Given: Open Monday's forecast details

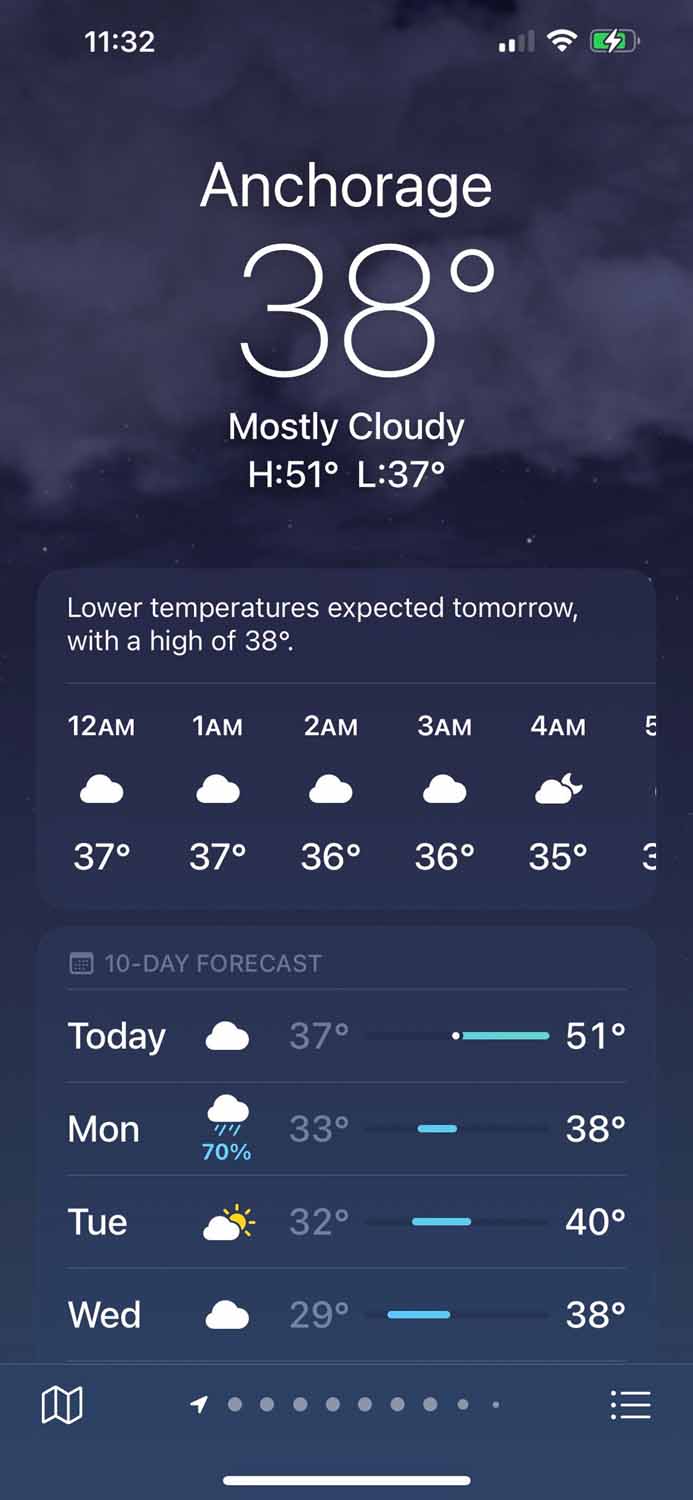Looking at the screenshot, I should [x=346, y=1129].
